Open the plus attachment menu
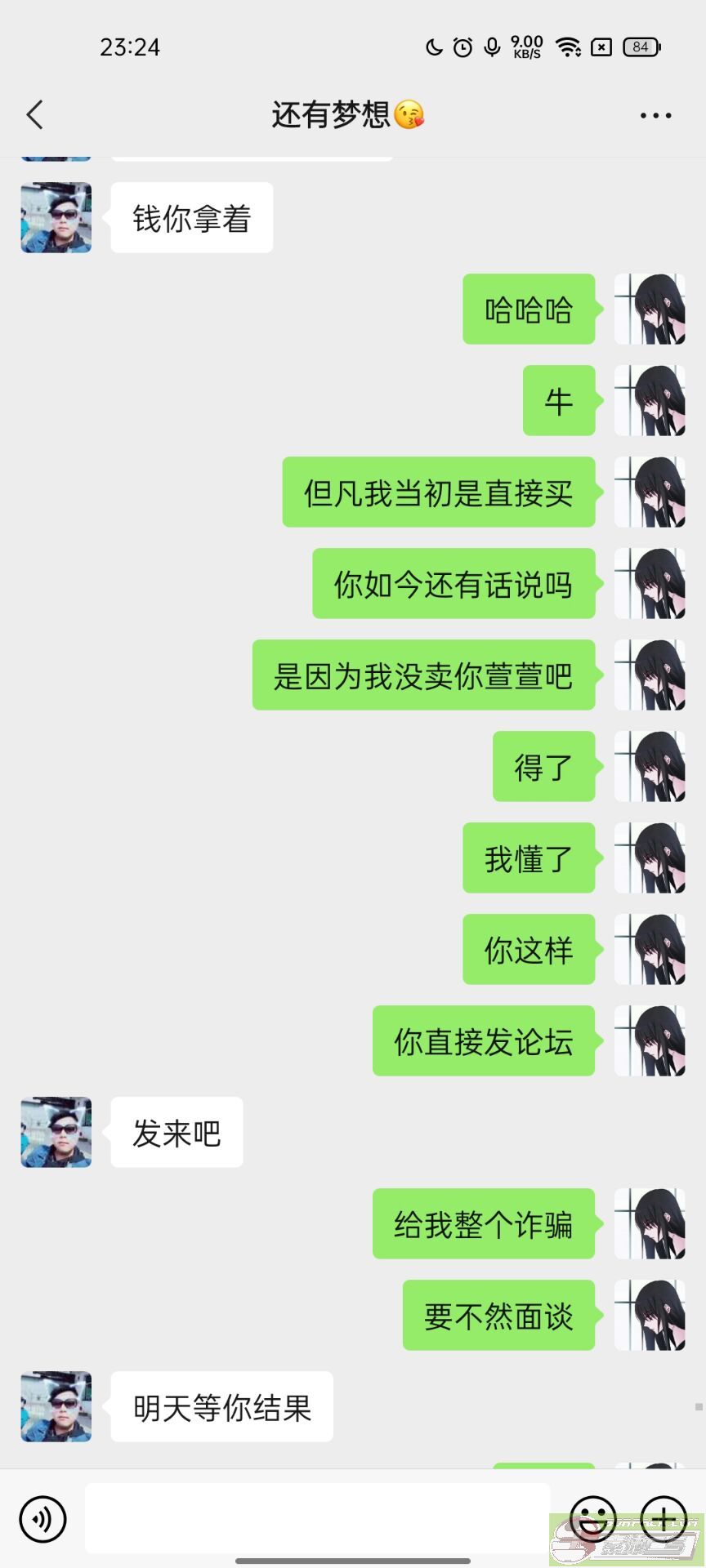 (664, 1520)
